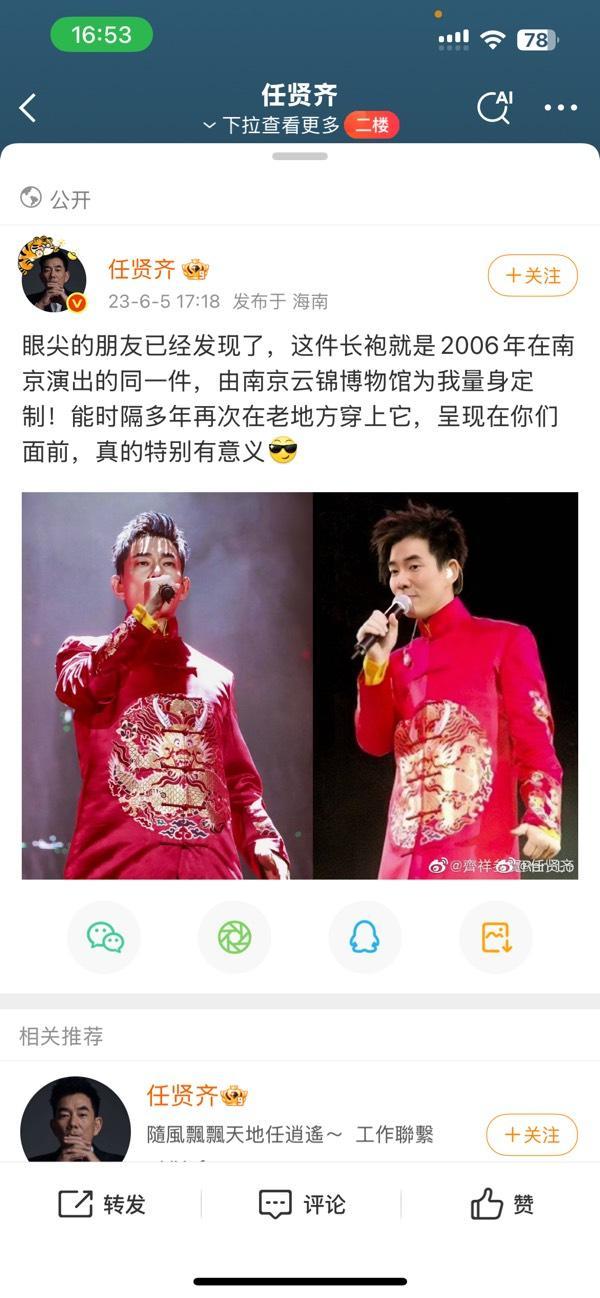
Task: Like the post with 赞
Action: [502, 1204]
